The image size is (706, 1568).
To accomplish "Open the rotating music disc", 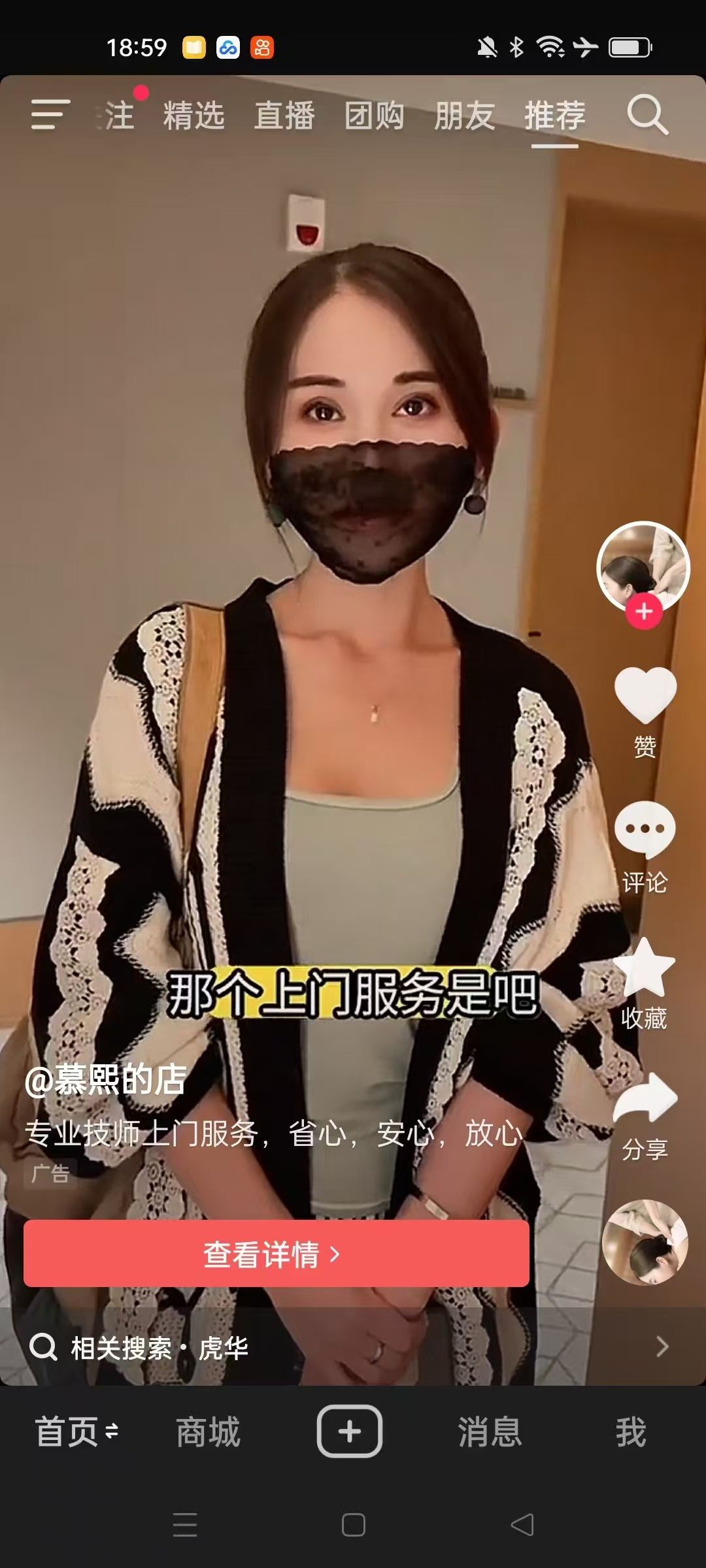I will (645, 1242).
